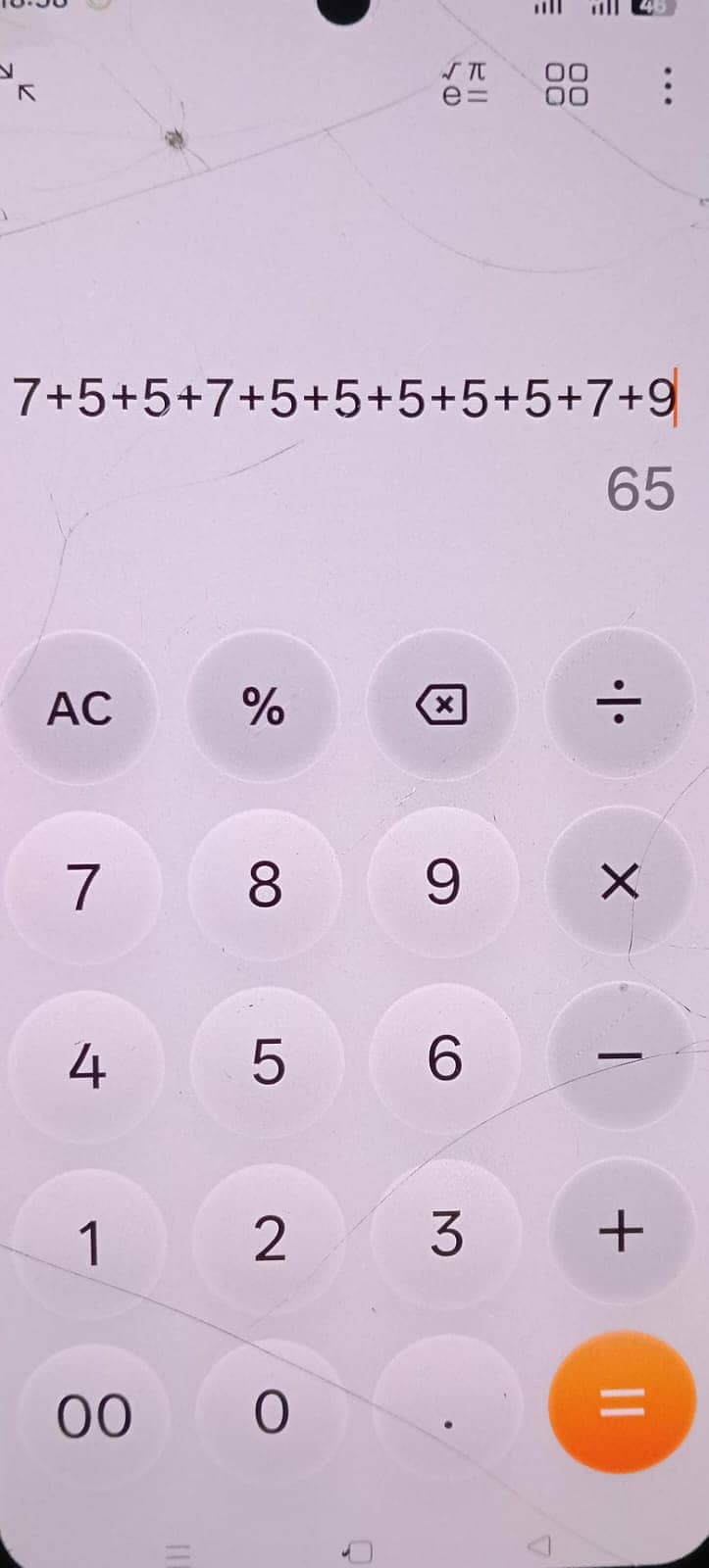Insert the division operator

pos(619,703)
